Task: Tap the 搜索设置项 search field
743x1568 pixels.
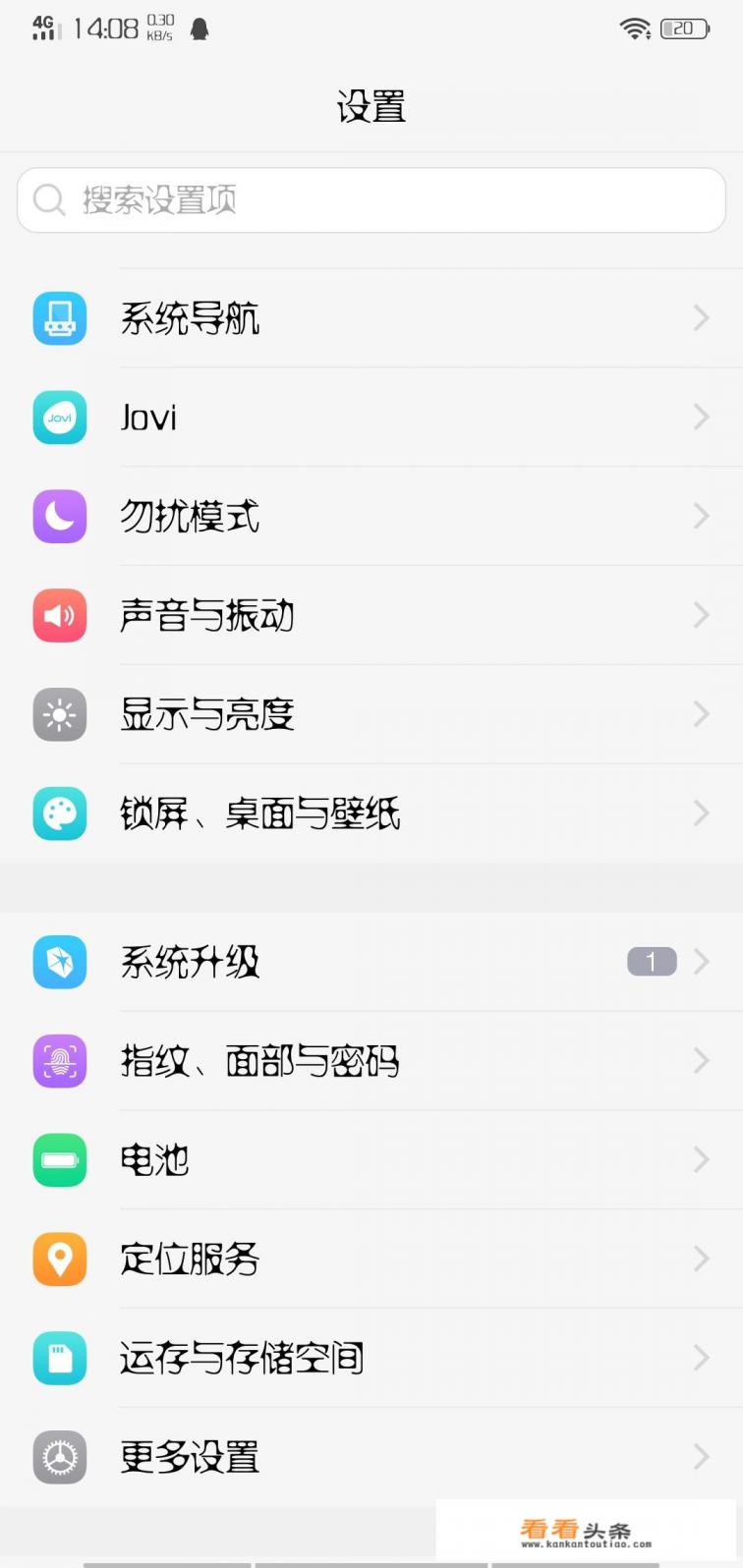Action: (x=371, y=199)
